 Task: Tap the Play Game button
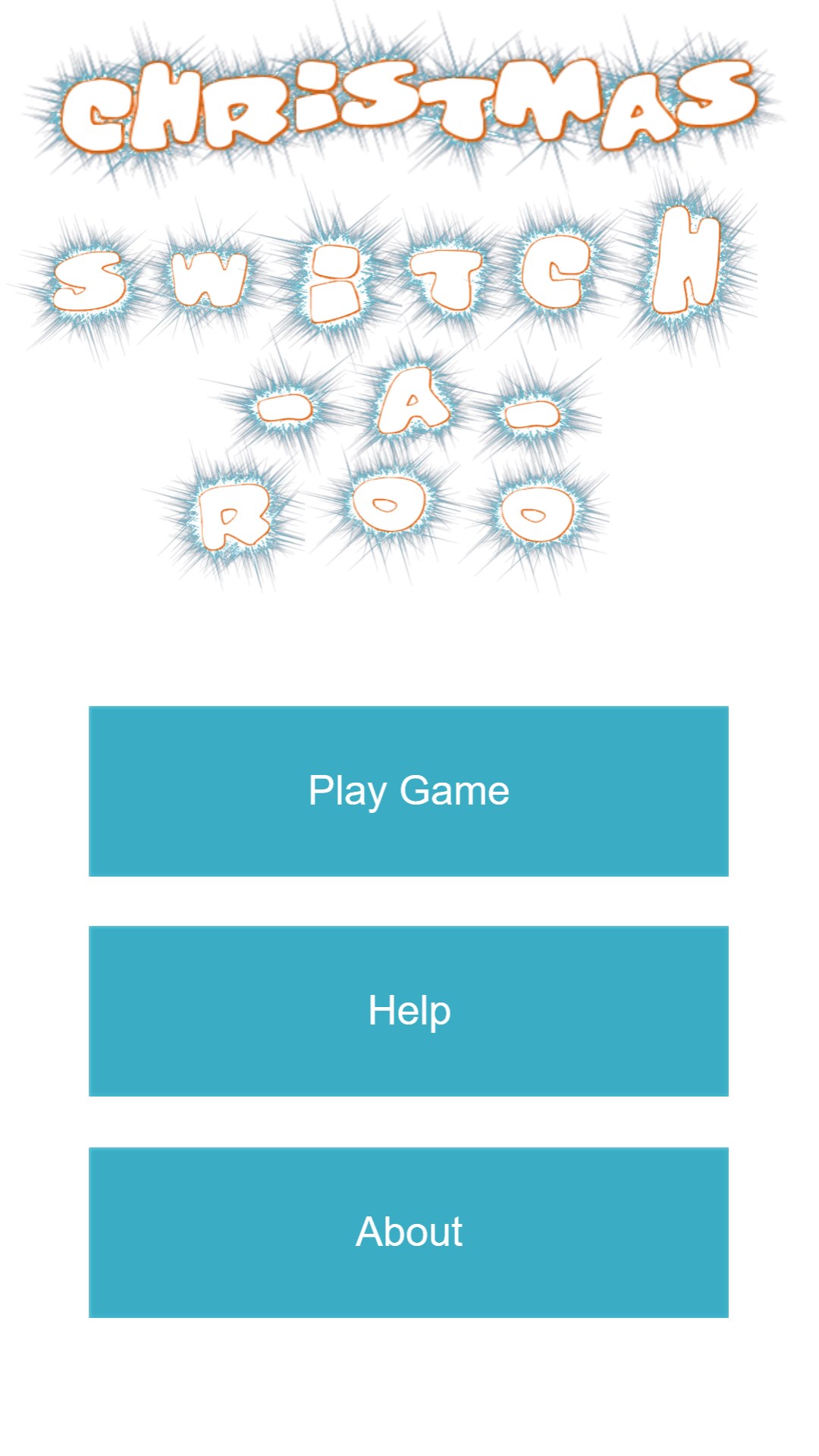point(409,791)
